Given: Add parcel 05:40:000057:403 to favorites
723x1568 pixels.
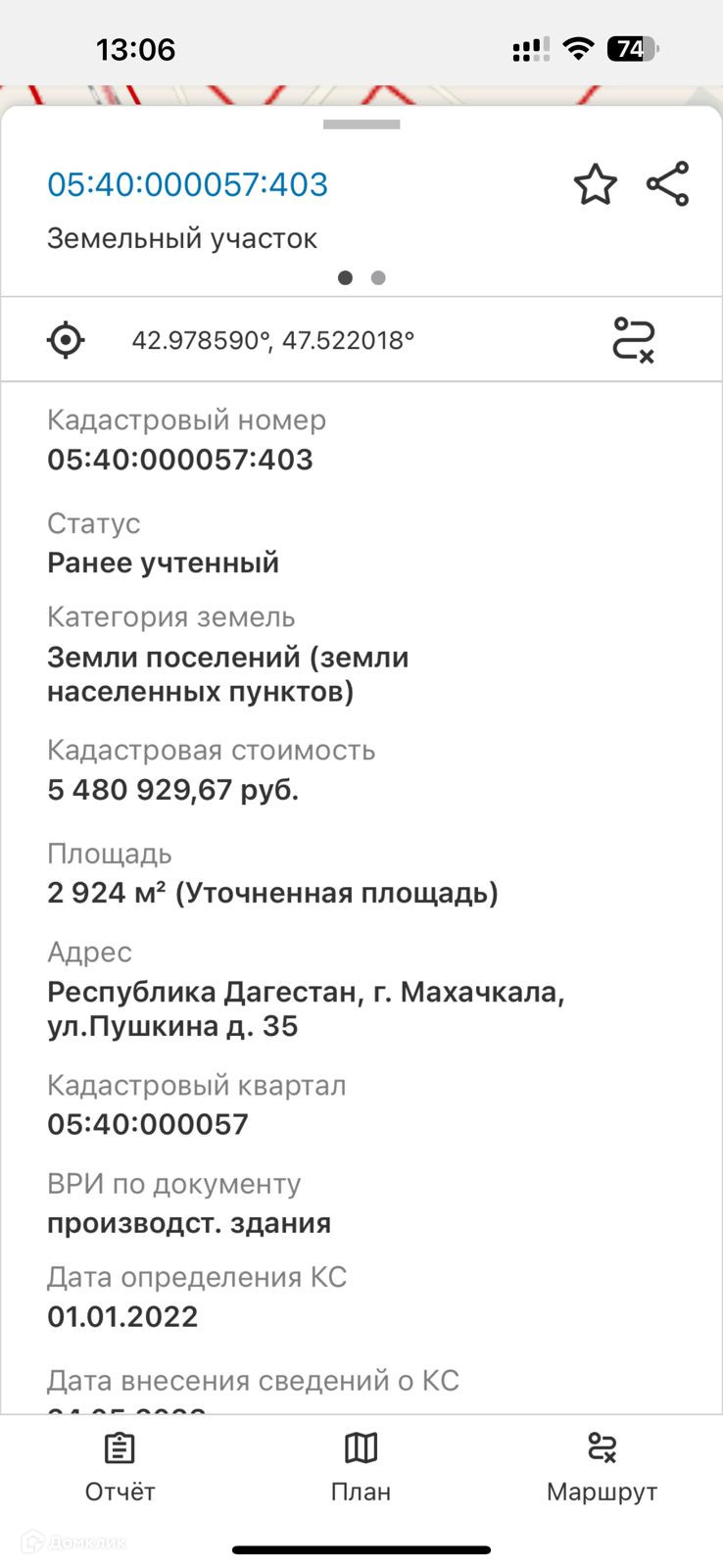Looking at the screenshot, I should pyautogui.click(x=595, y=184).
